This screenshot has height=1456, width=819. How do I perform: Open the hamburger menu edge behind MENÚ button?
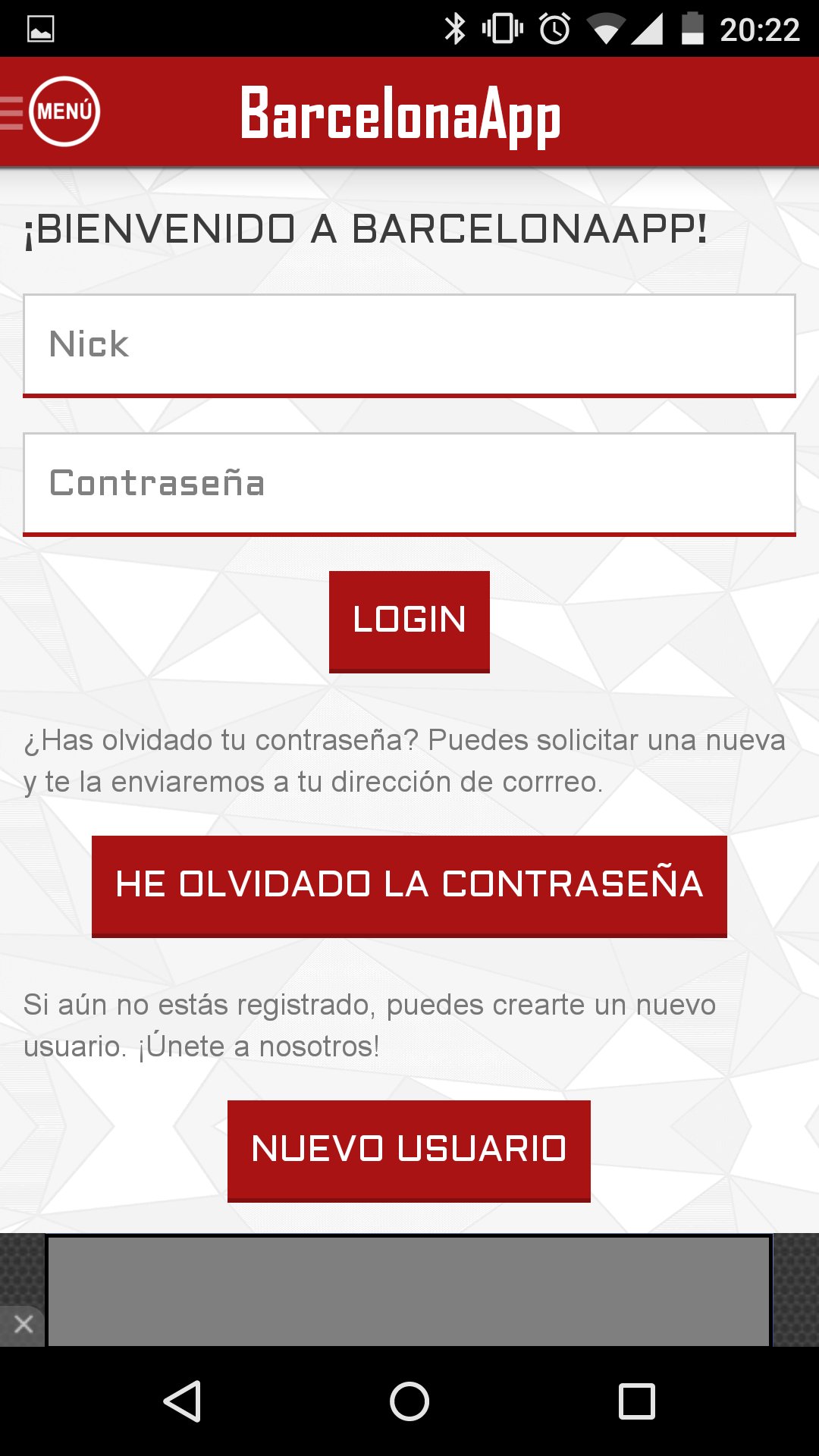pos(9,111)
